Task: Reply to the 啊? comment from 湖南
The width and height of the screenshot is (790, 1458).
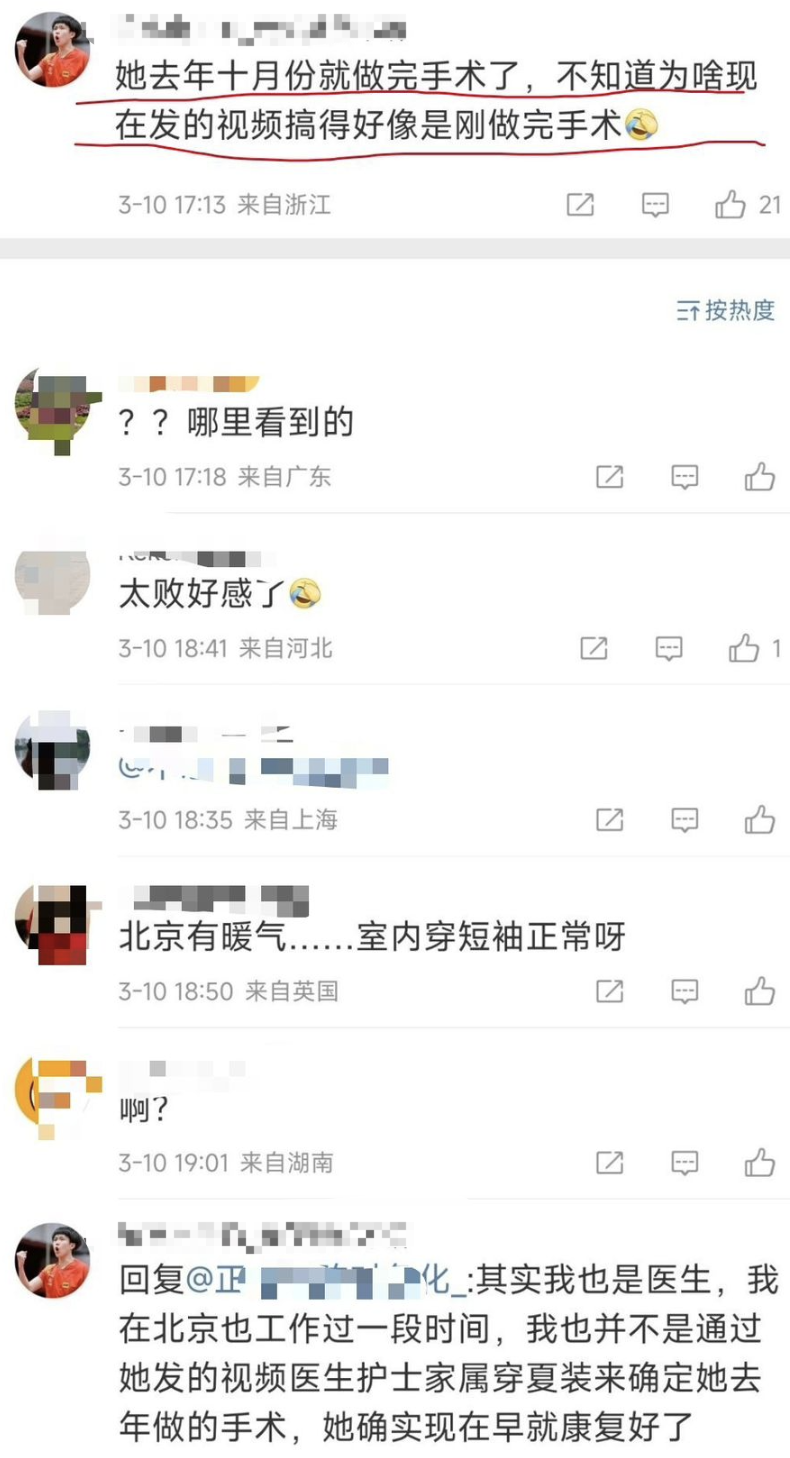Action: [x=685, y=1162]
